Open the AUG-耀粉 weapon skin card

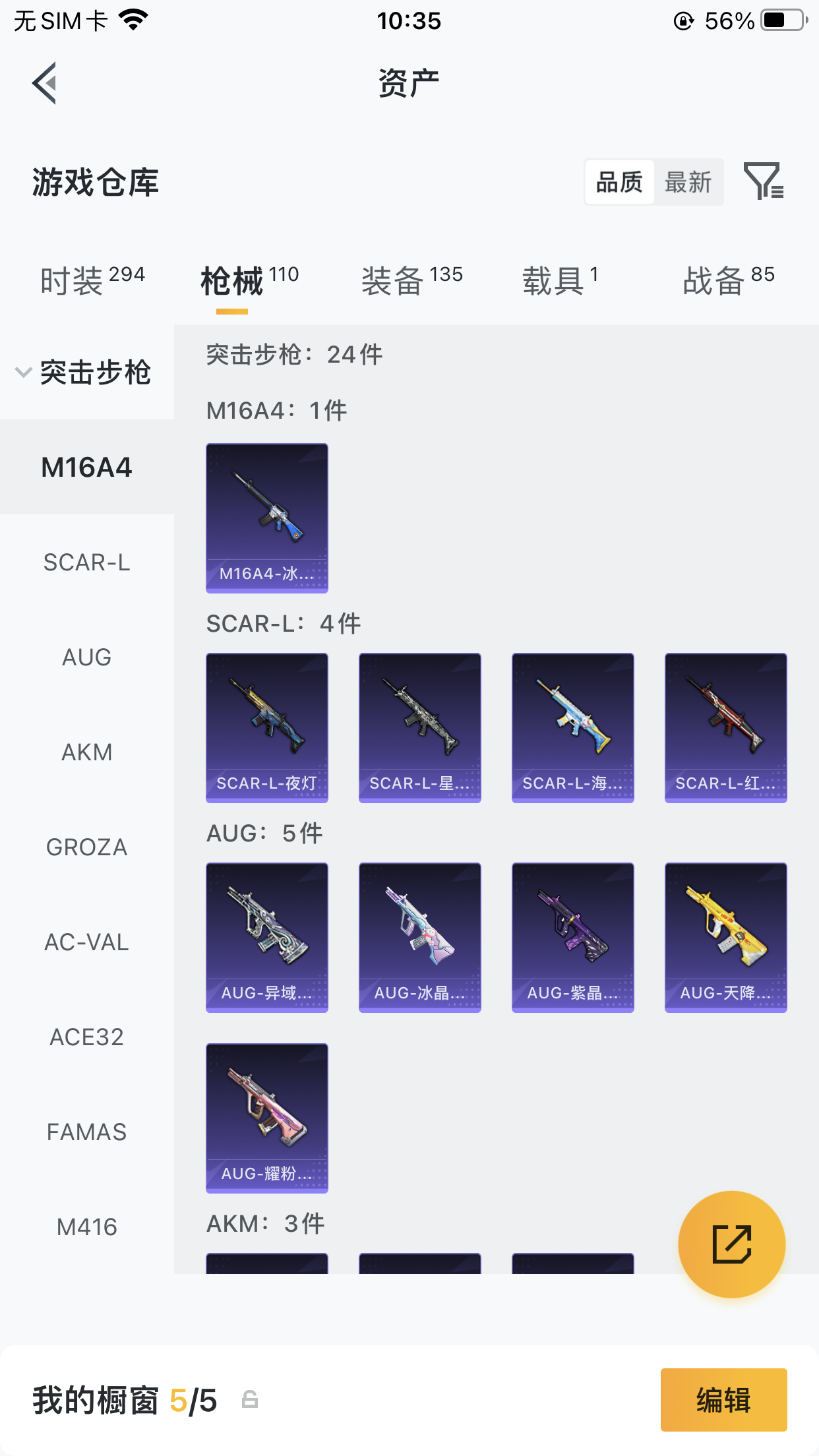[266, 1117]
